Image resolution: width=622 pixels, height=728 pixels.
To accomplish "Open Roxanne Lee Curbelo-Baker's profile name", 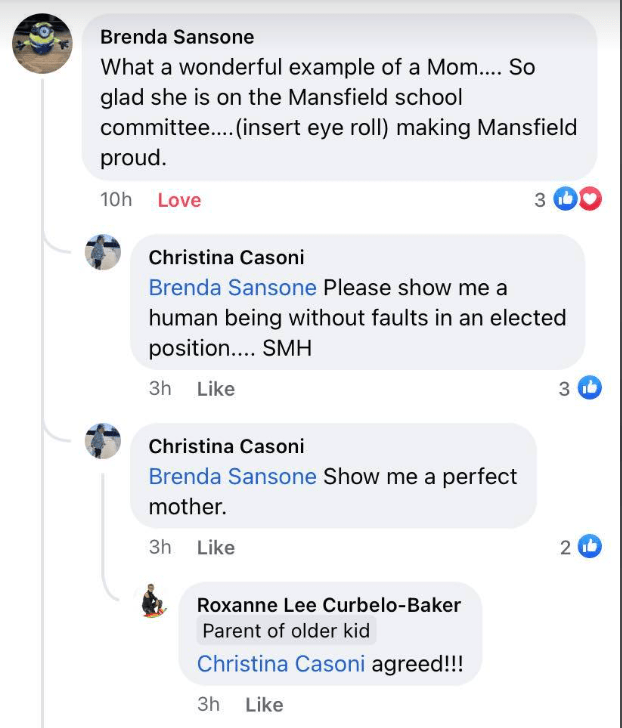I will 329,605.
